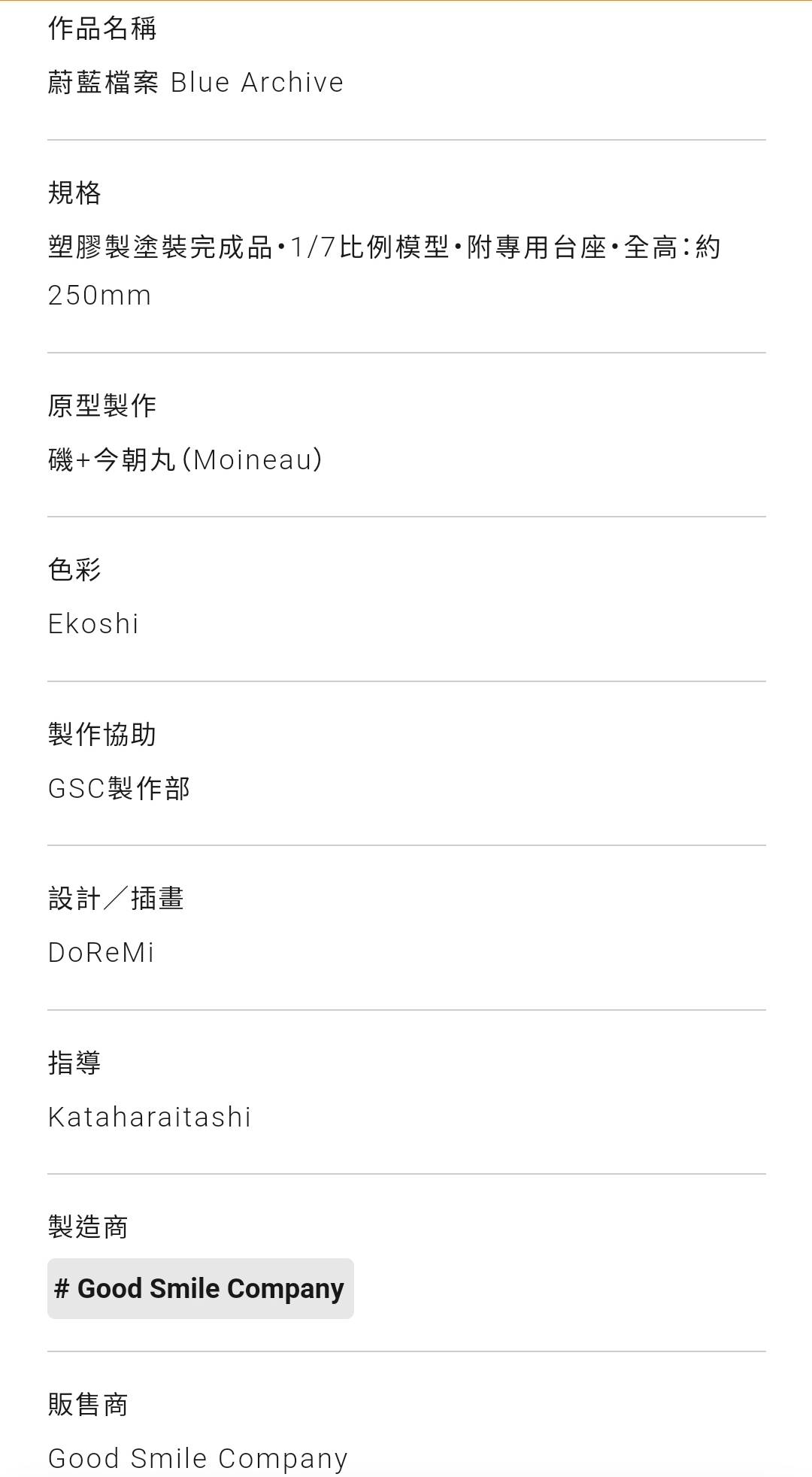Select the Good Smile Company seller text
Viewport: 812px width, 1477px height.
click(197, 1457)
